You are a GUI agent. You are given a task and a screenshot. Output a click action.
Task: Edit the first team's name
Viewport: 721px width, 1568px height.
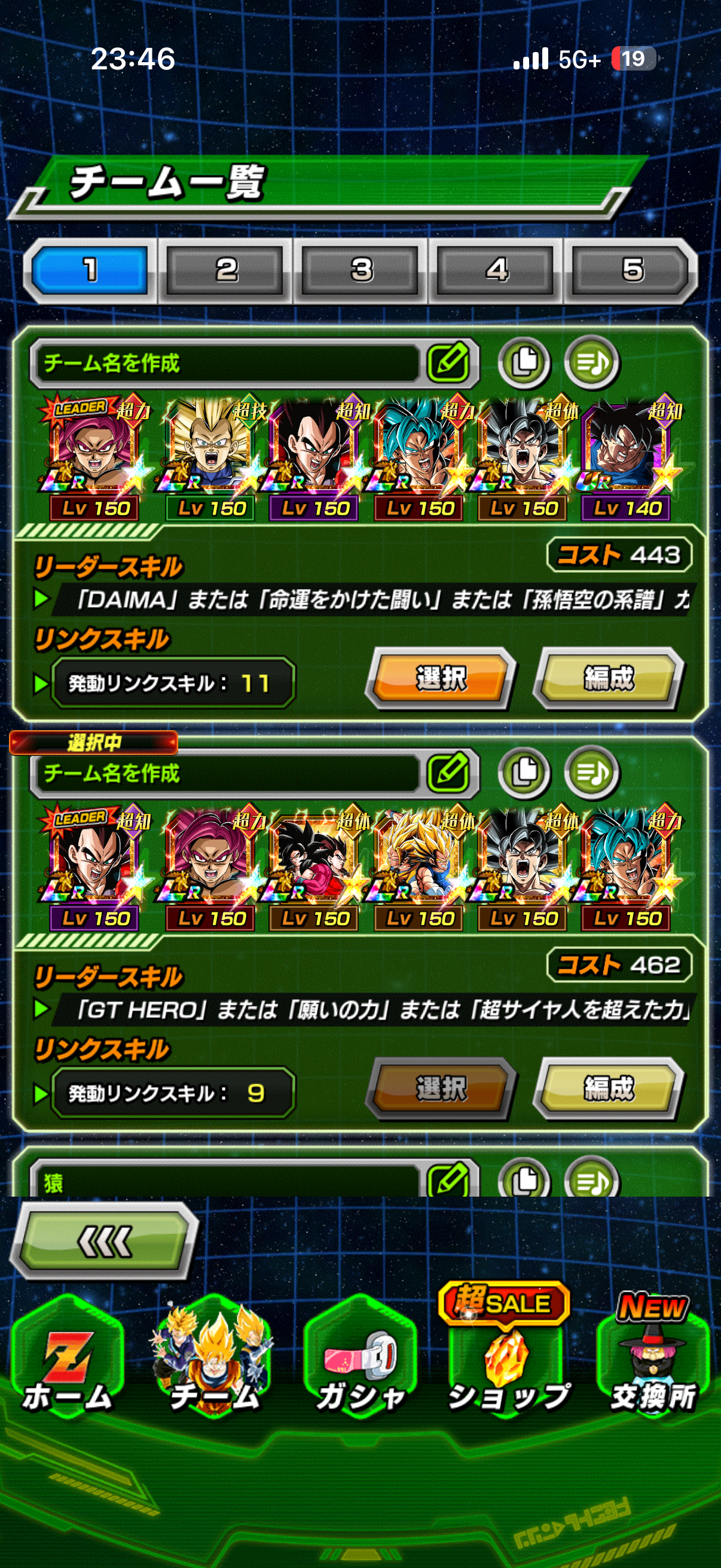[448, 363]
